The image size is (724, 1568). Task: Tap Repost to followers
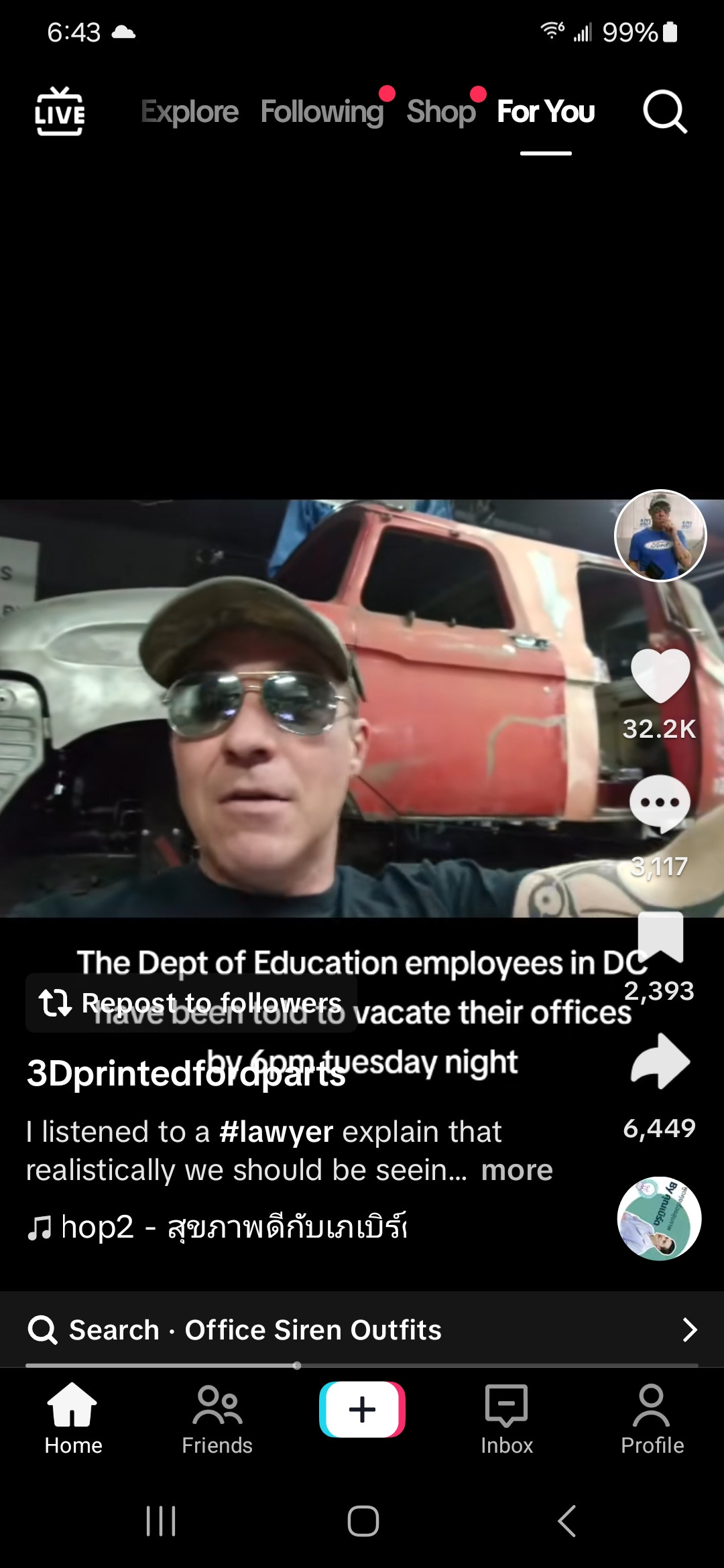pos(192,1003)
